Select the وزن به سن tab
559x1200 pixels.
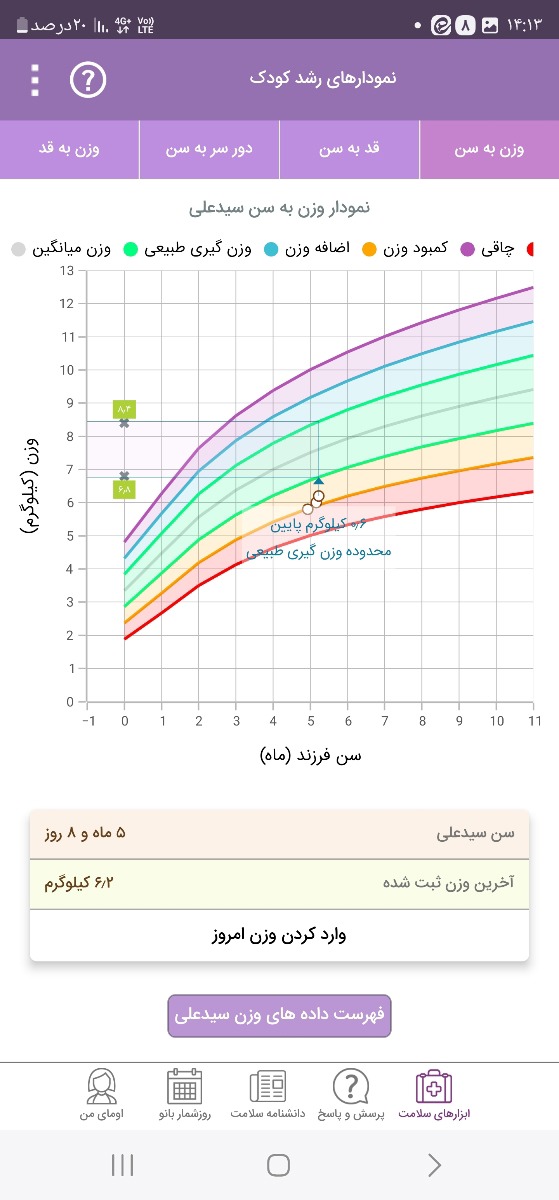490,149
